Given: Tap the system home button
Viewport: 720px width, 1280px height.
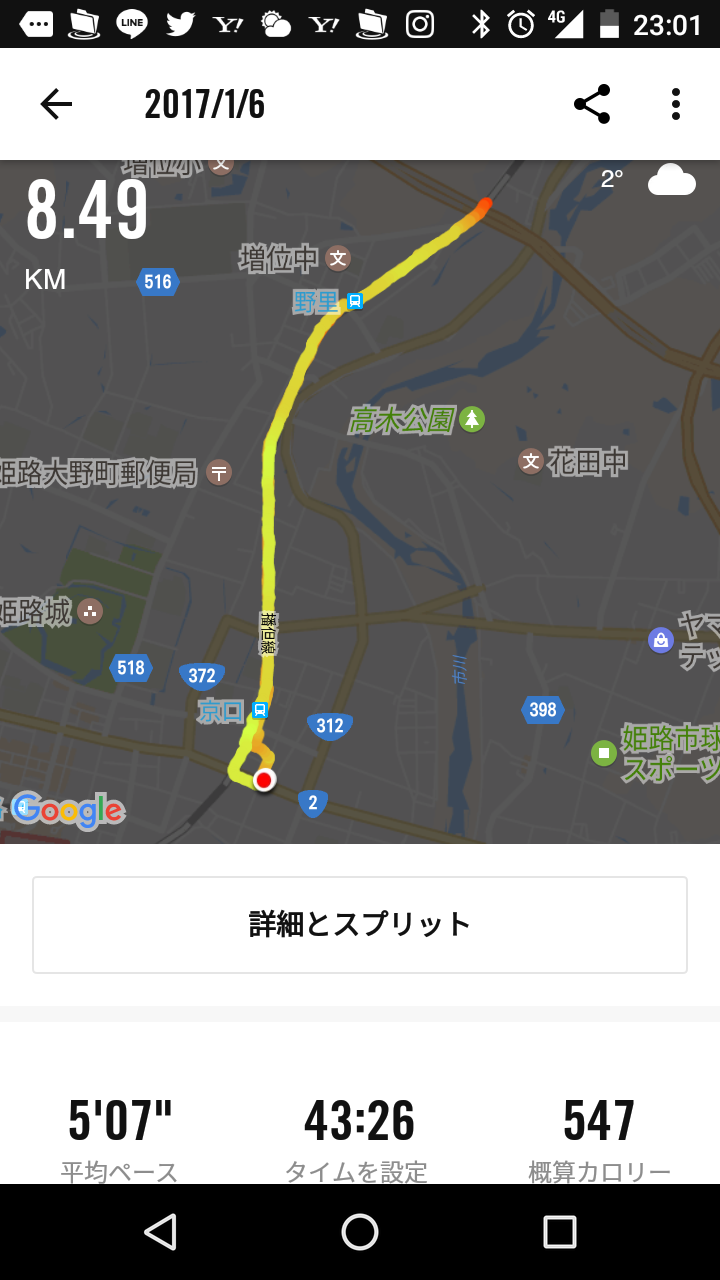Looking at the screenshot, I should tap(360, 1232).
